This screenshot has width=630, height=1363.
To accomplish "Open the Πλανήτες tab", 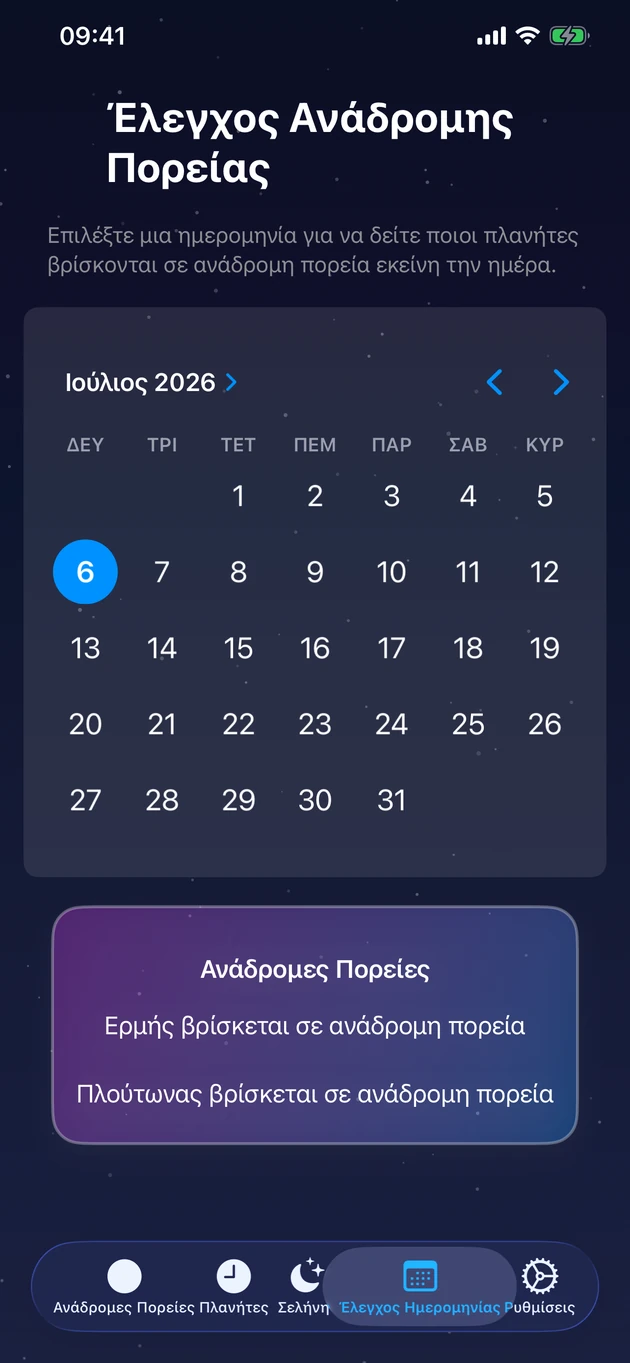I will (x=234, y=1287).
